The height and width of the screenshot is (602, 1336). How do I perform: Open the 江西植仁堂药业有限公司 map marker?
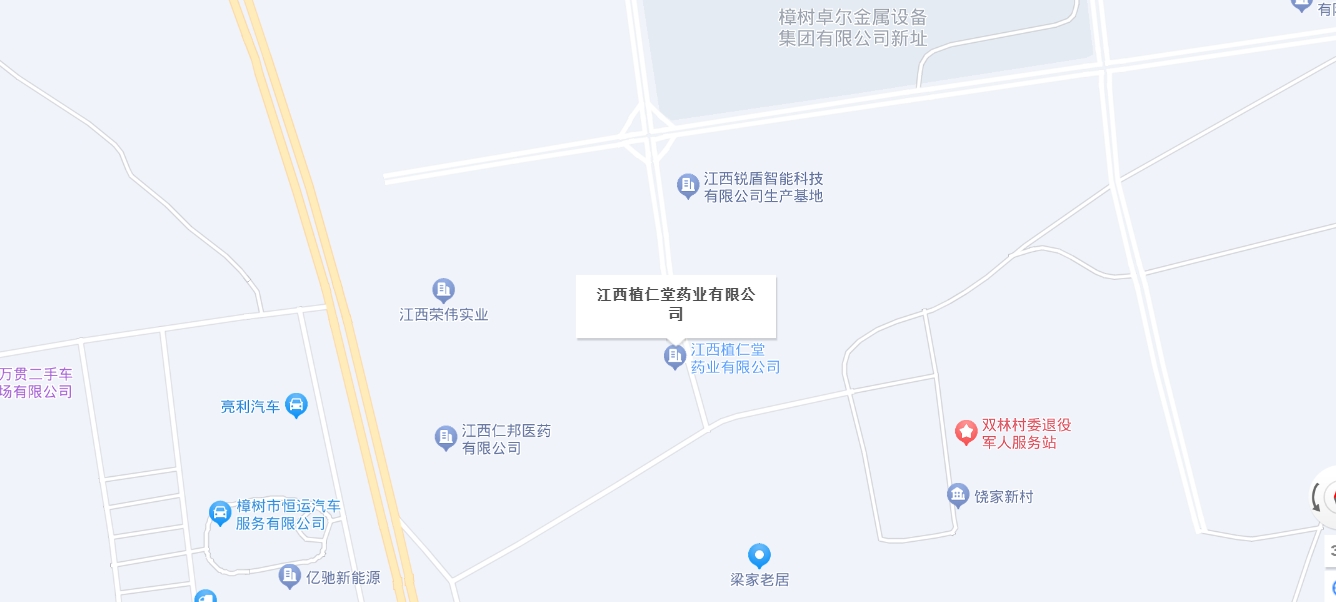pos(675,356)
